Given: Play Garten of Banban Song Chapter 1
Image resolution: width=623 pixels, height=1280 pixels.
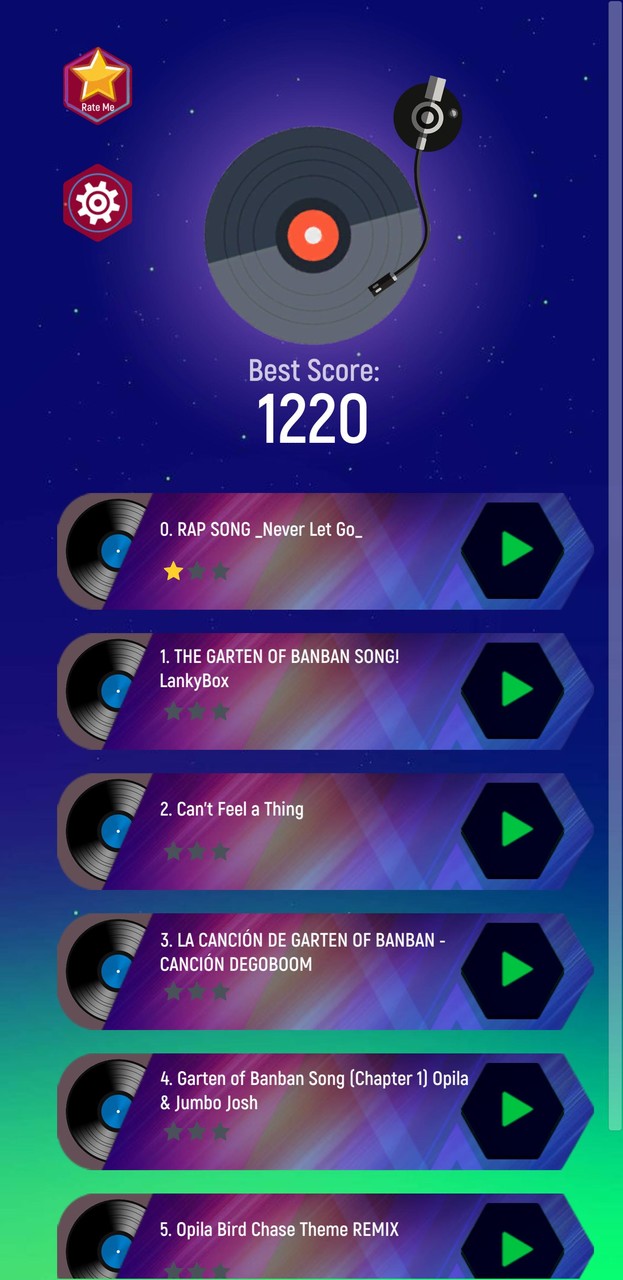Looking at the screenshot, I should (515, 1110).
